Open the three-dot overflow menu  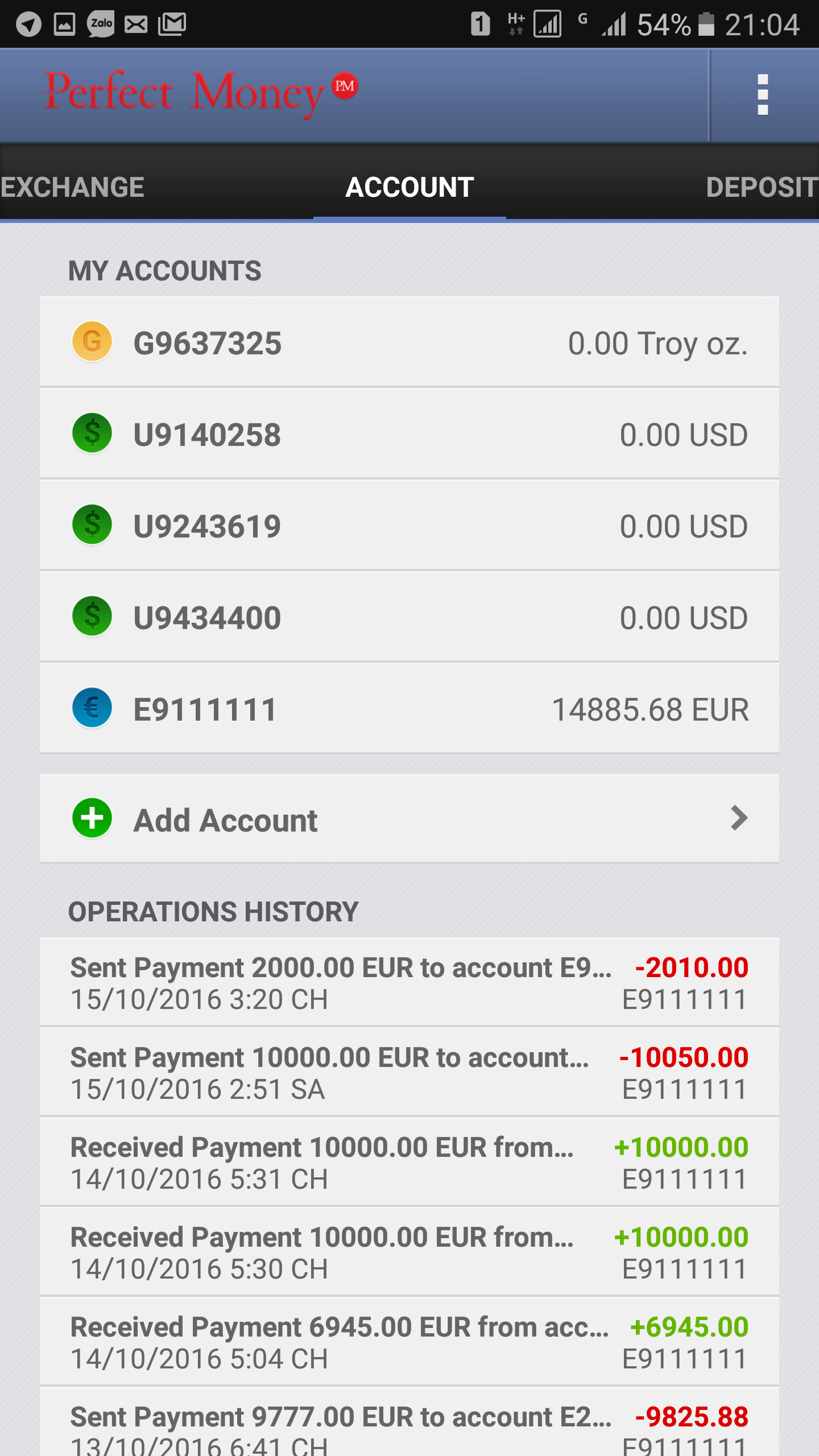tap(763, 95)
